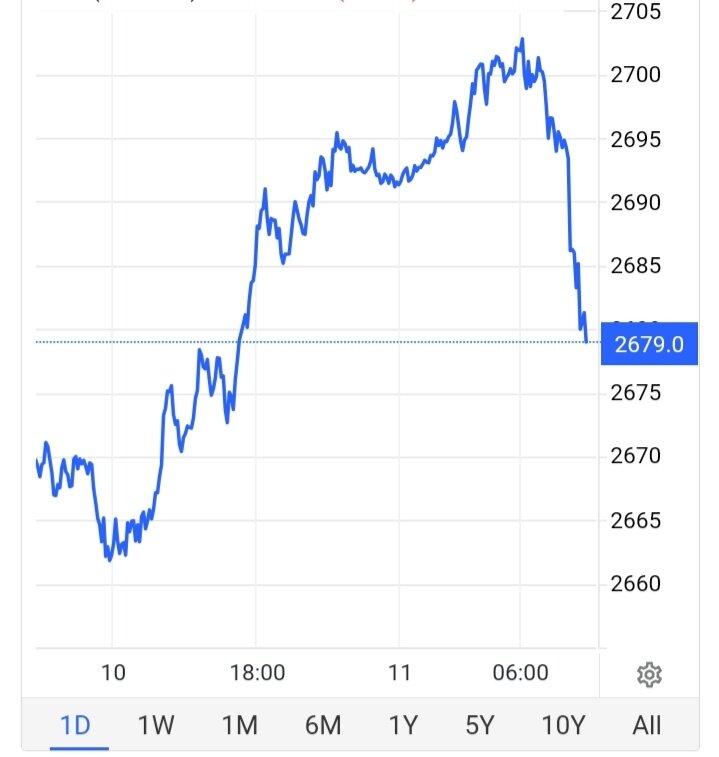Screen dimensions: 719x757
Task: View the 10Y chart range
Action: pos(562,725)
